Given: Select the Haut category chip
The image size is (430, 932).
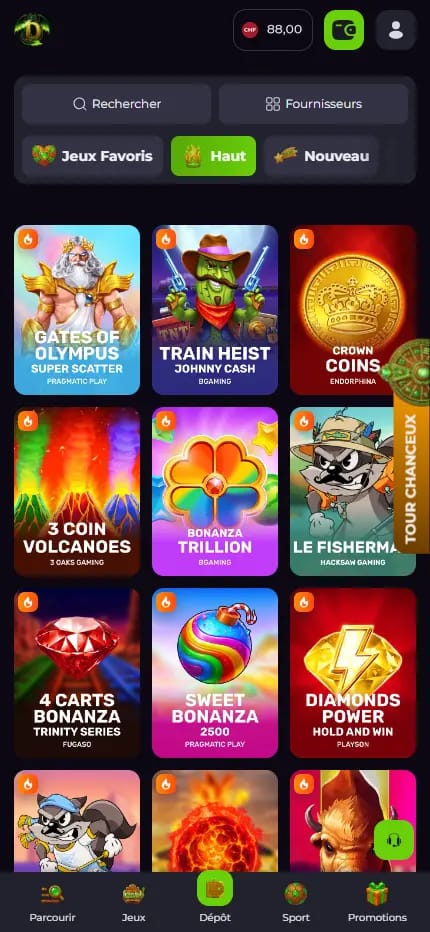Looking at the screenshot, I should [214, 156].
